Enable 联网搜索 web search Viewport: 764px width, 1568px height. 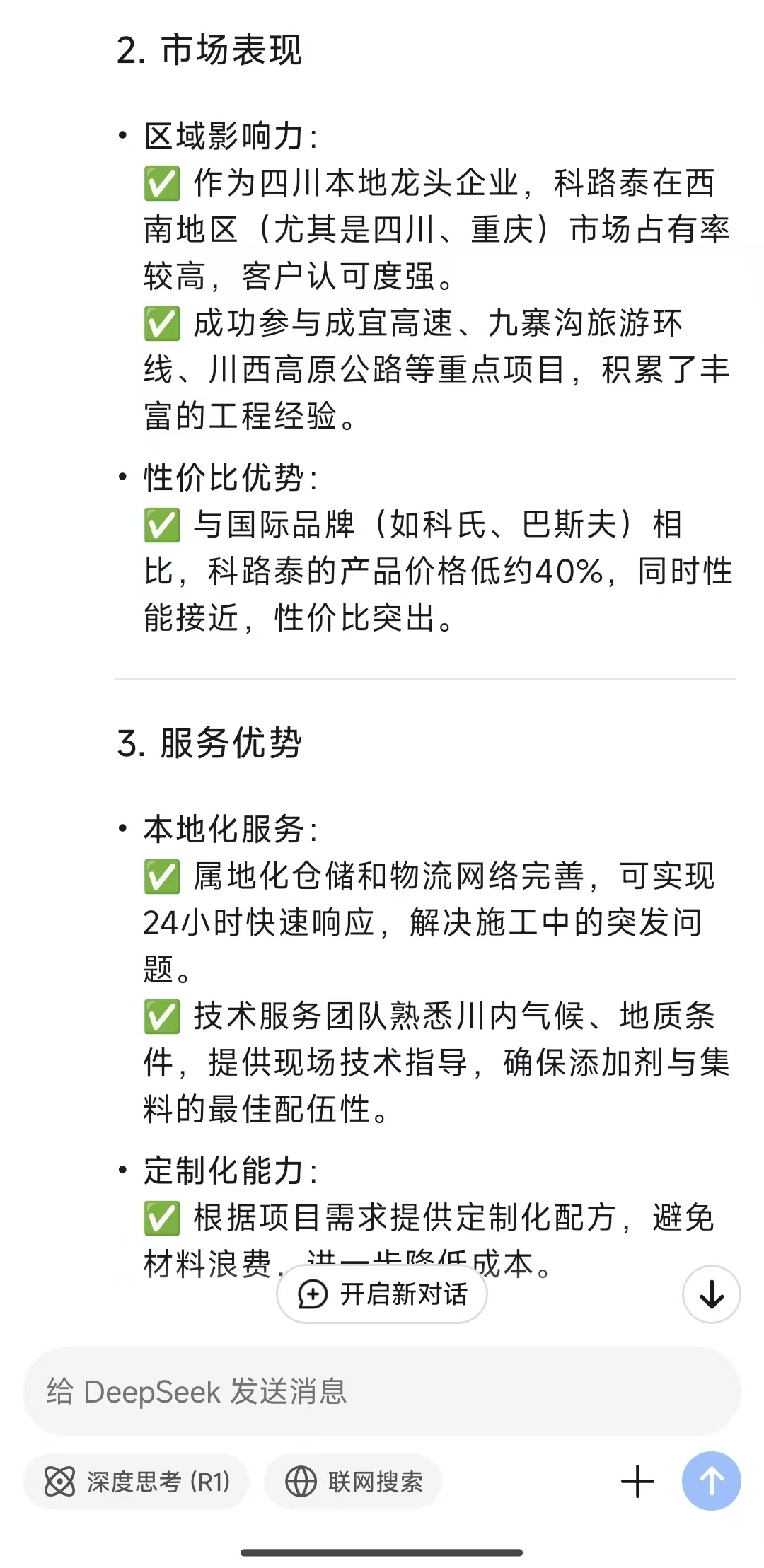[353, 1481]
